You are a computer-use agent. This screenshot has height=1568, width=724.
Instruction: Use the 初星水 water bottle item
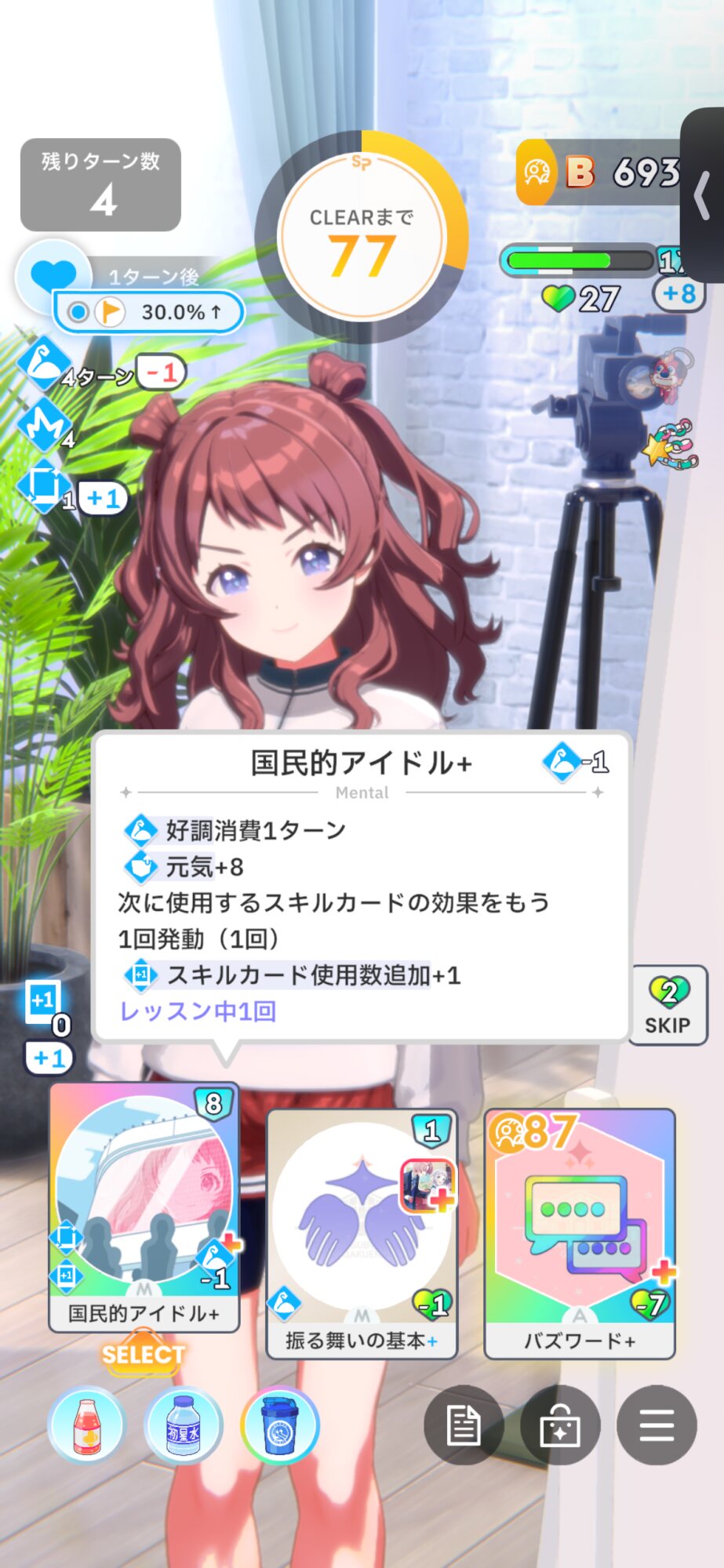pyautogui.click(x=184, y=1425)
